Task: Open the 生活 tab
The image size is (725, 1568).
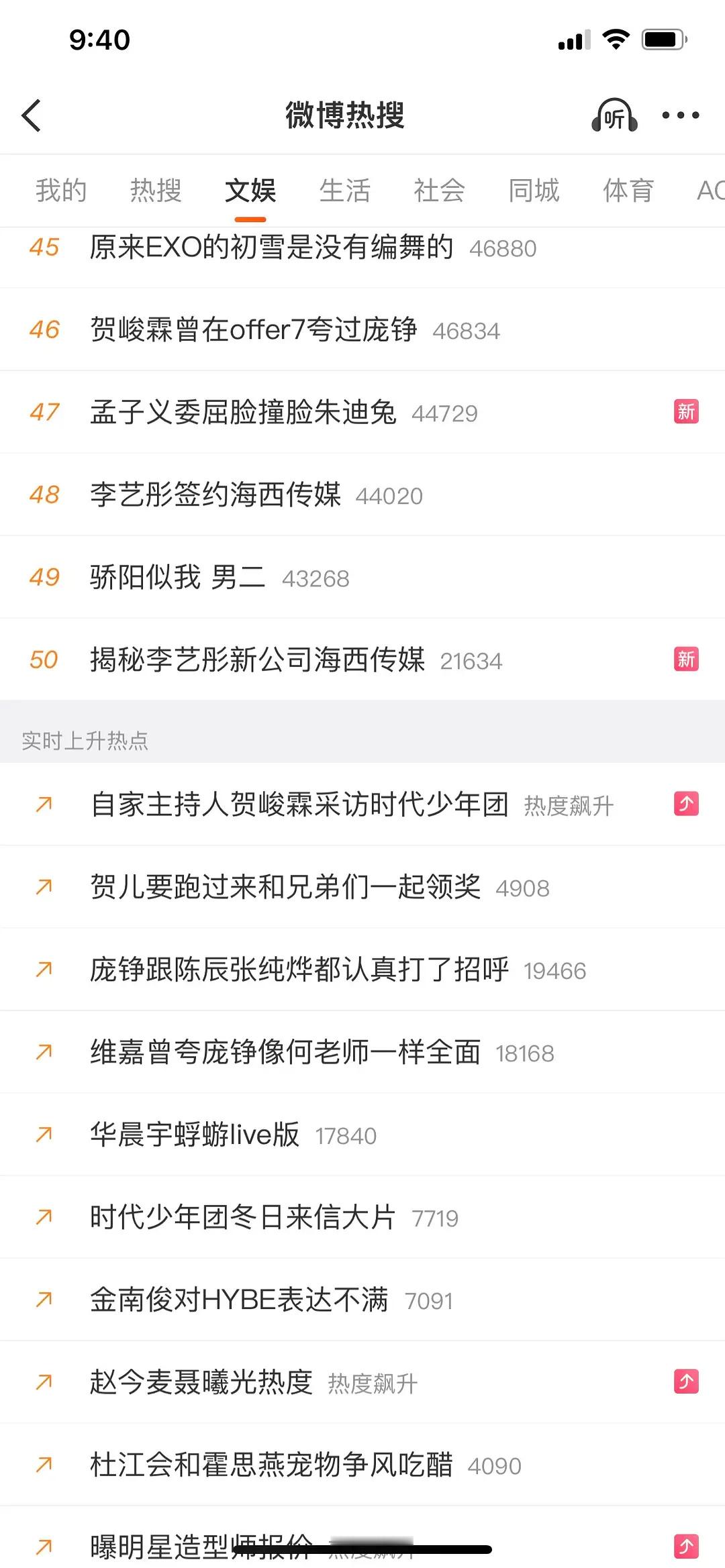Action: point(346,191)
